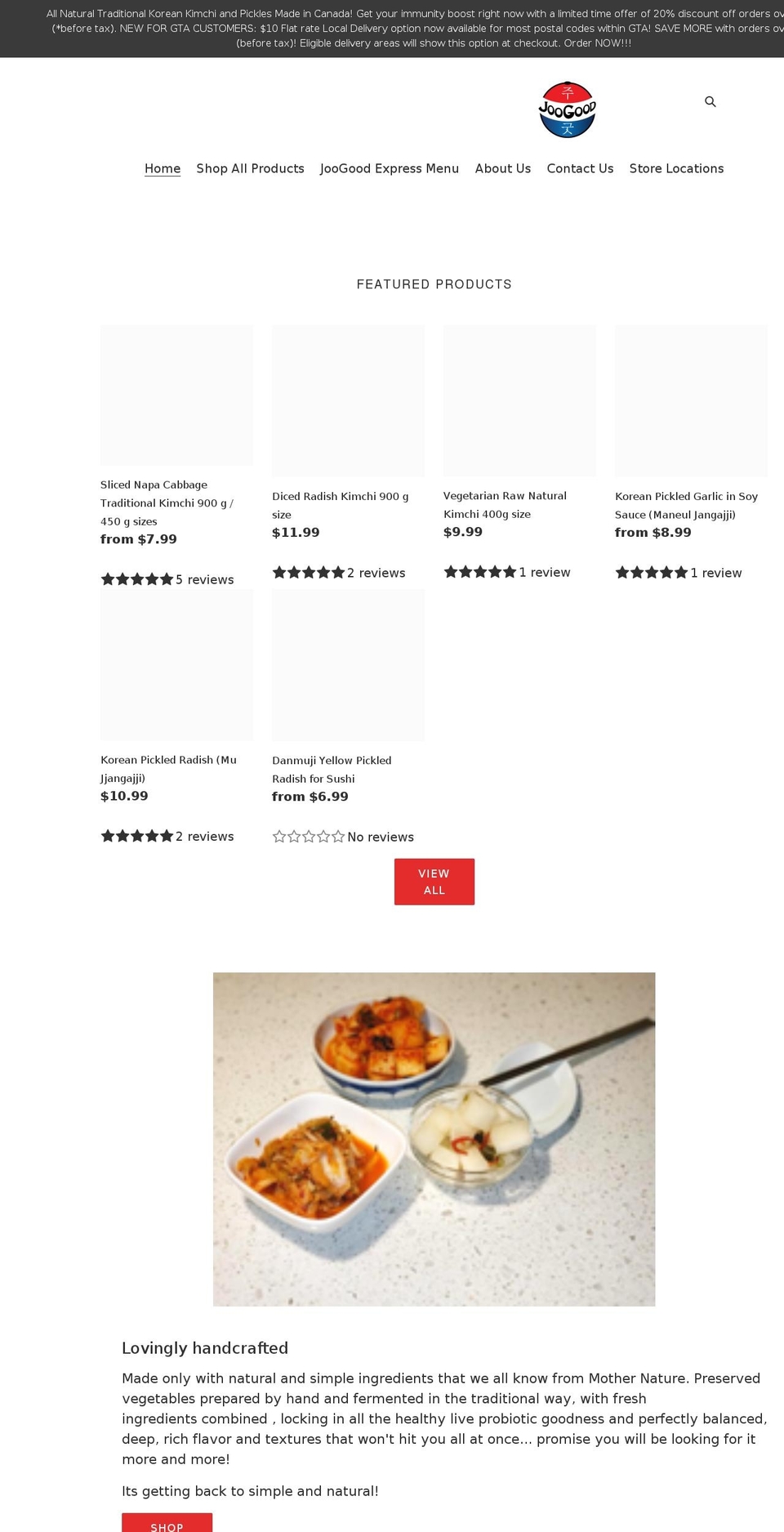The width and height of the screenshot is (784, 1532).
Task: Open the Contact Us page
Action: [580, 168]
